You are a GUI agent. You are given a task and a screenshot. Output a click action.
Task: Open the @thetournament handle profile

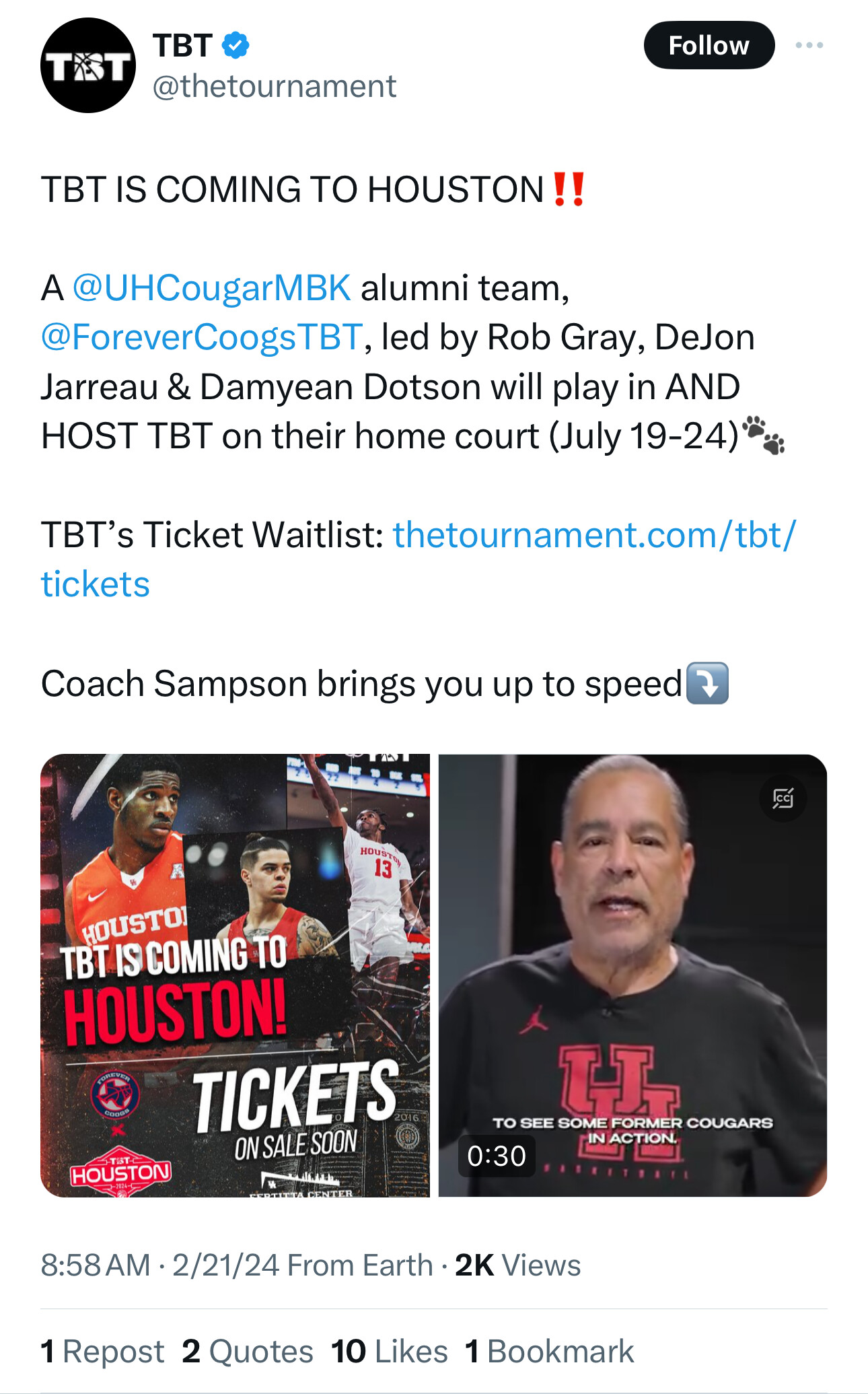coord(275,87)
